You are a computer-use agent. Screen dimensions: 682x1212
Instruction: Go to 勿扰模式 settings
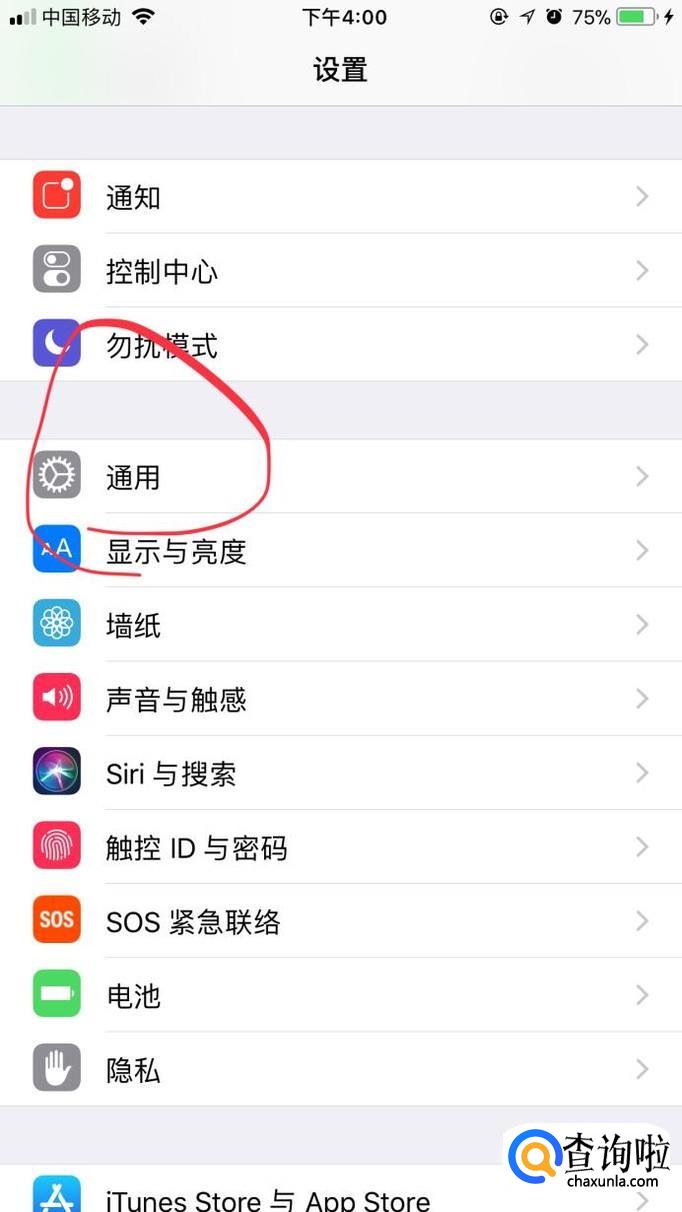point(341,345)
